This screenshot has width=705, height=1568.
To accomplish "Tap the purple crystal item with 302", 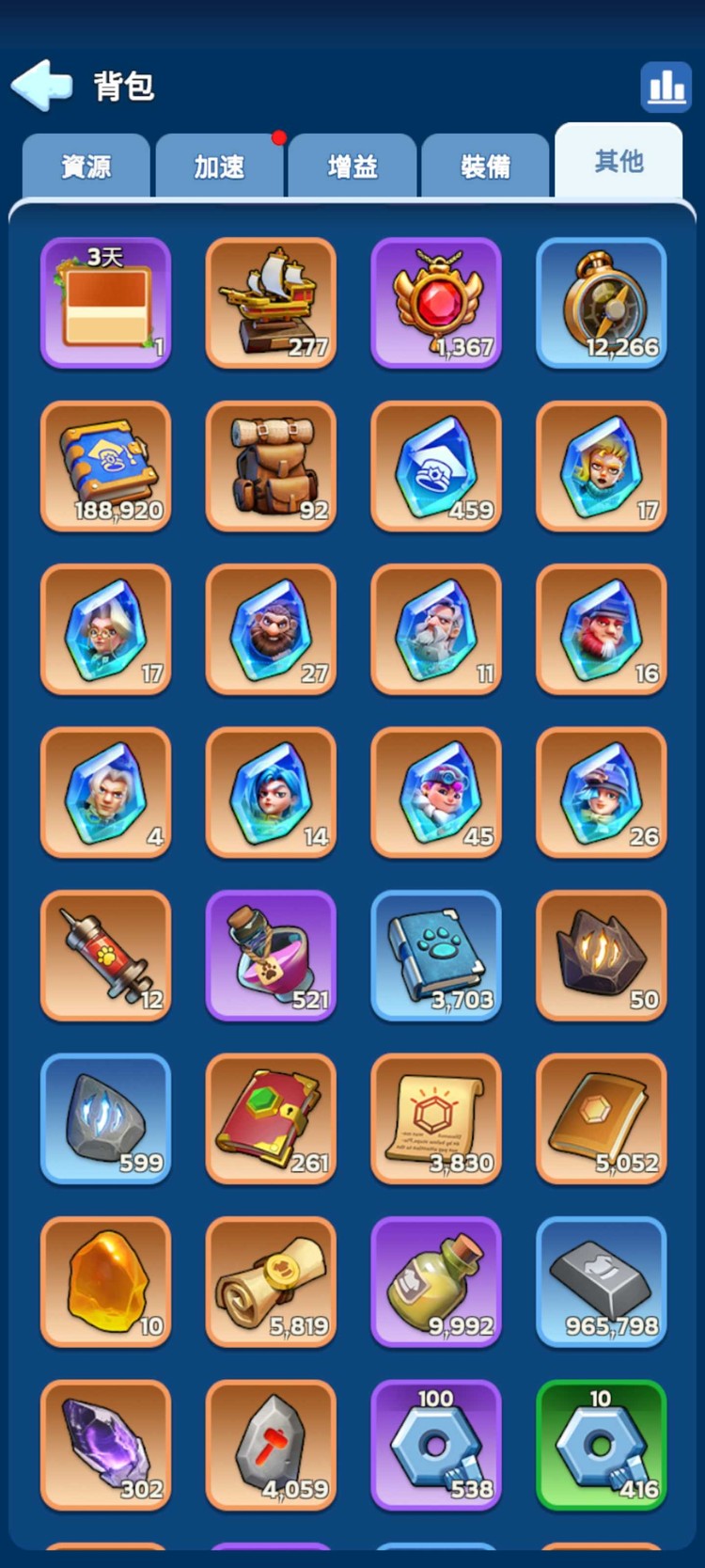I will pos(105,1445).
